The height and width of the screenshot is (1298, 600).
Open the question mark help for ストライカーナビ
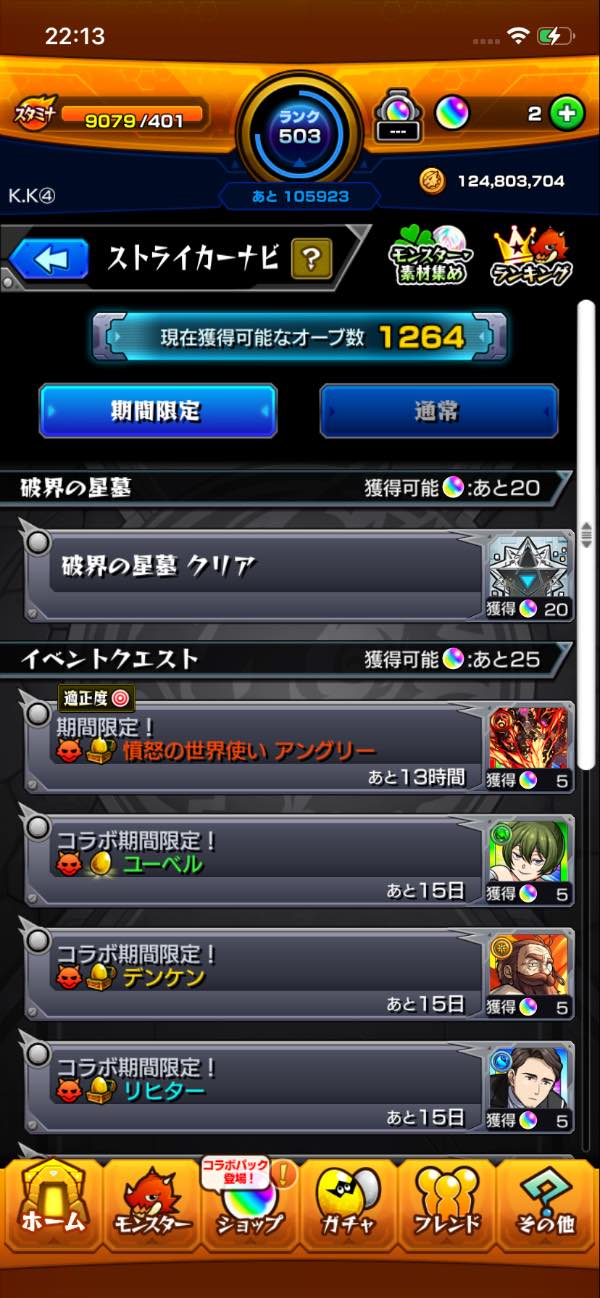(x=311, y=260)
